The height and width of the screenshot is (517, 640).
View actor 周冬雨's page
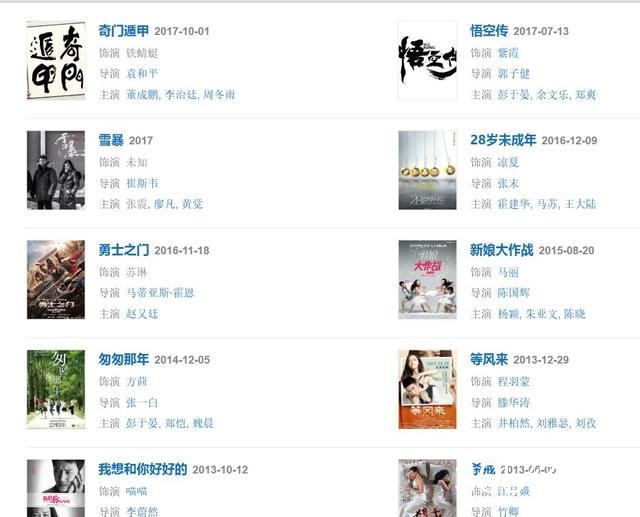pyautogui.click(x=219, y=95)
